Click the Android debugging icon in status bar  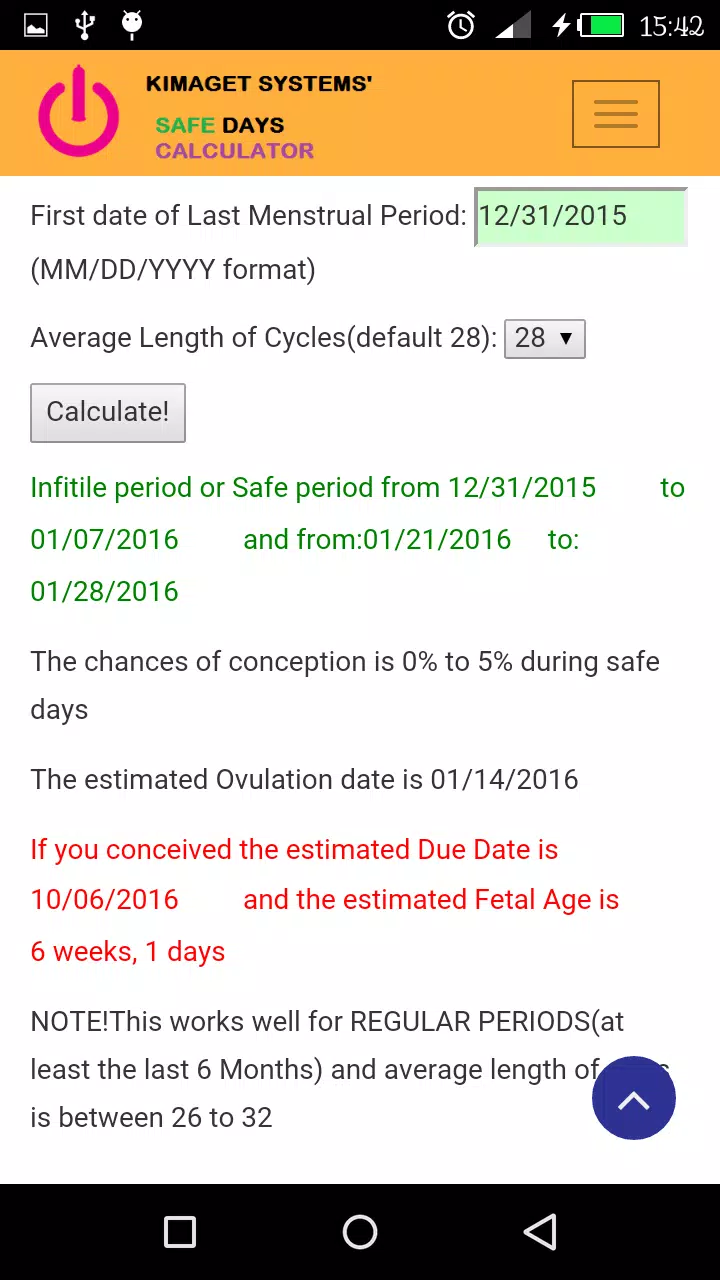coord(131,25)
